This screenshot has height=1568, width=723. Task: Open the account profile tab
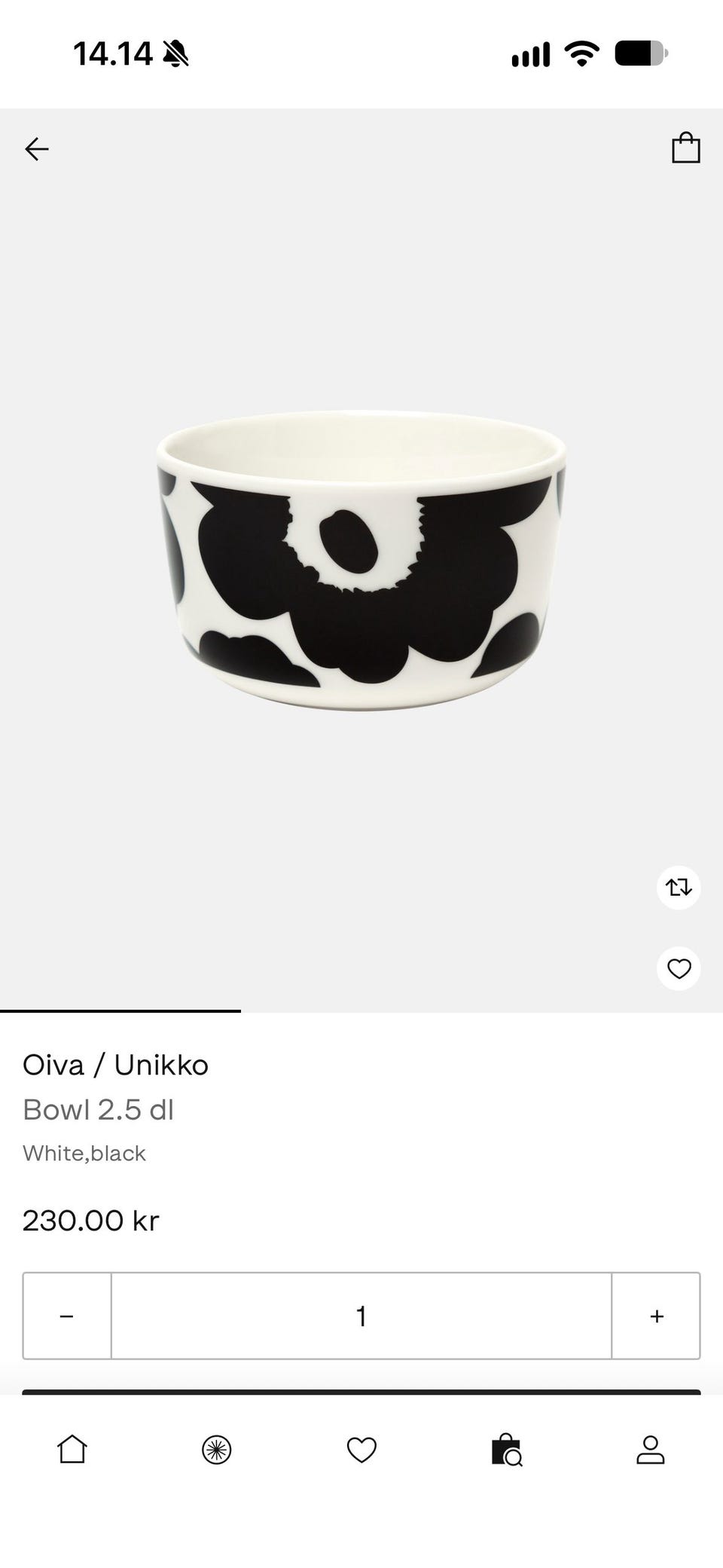point(651,1450)
